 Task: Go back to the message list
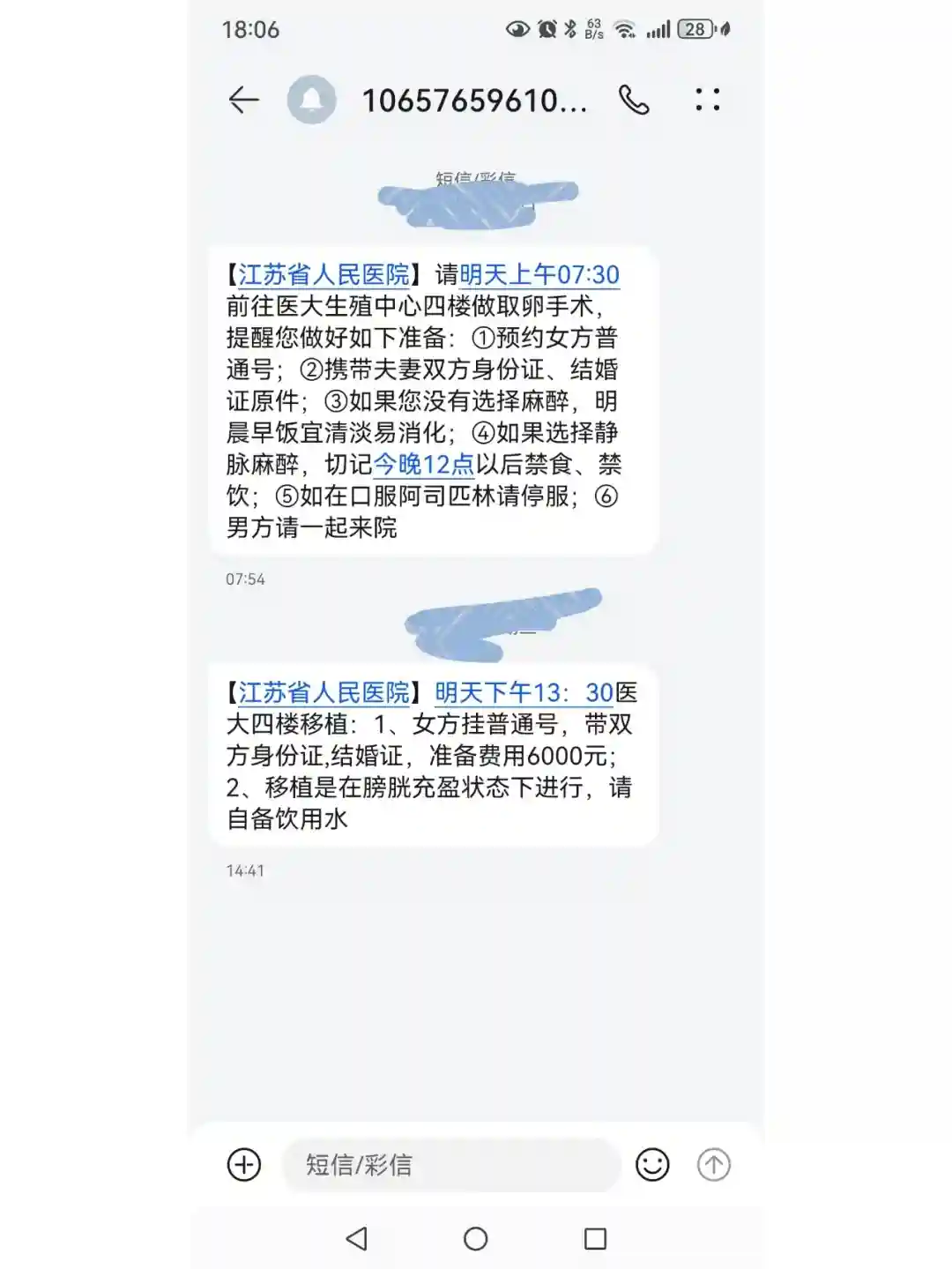(243, 100)
